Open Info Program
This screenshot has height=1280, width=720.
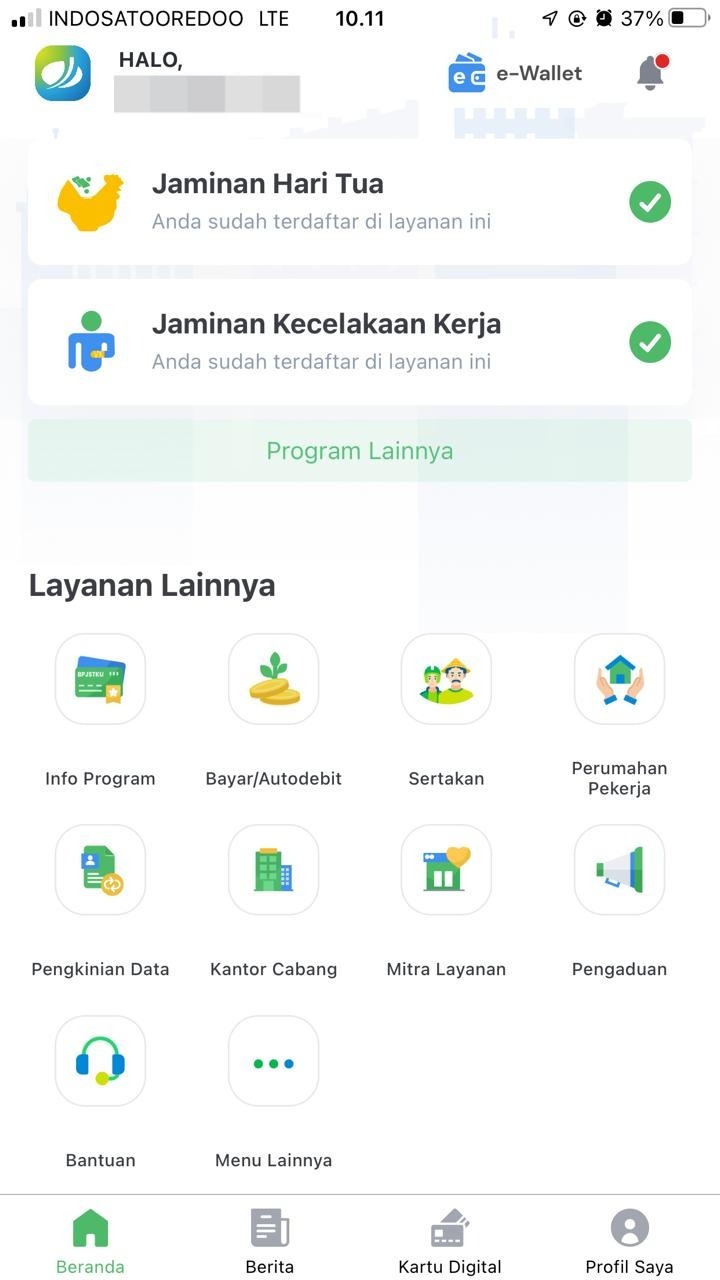(x=100, y=680)
